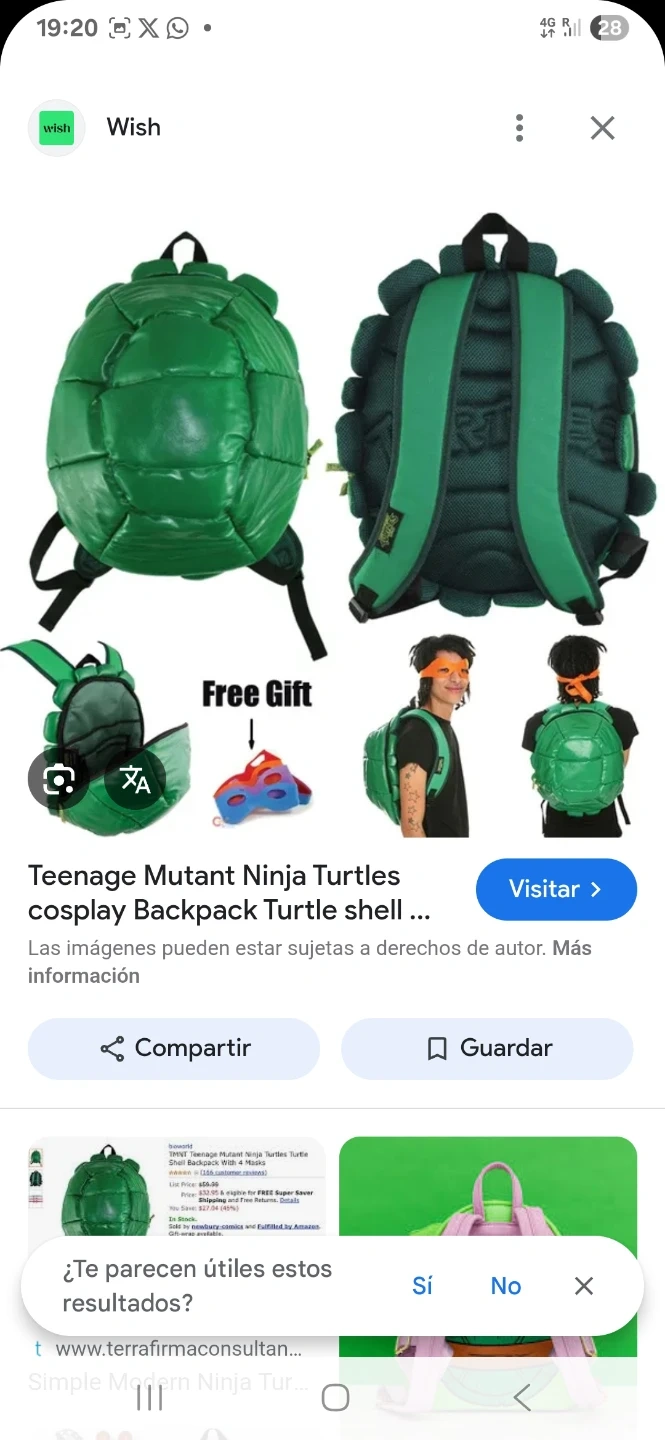
Task: Go to the home screen
Action: 335,1397
